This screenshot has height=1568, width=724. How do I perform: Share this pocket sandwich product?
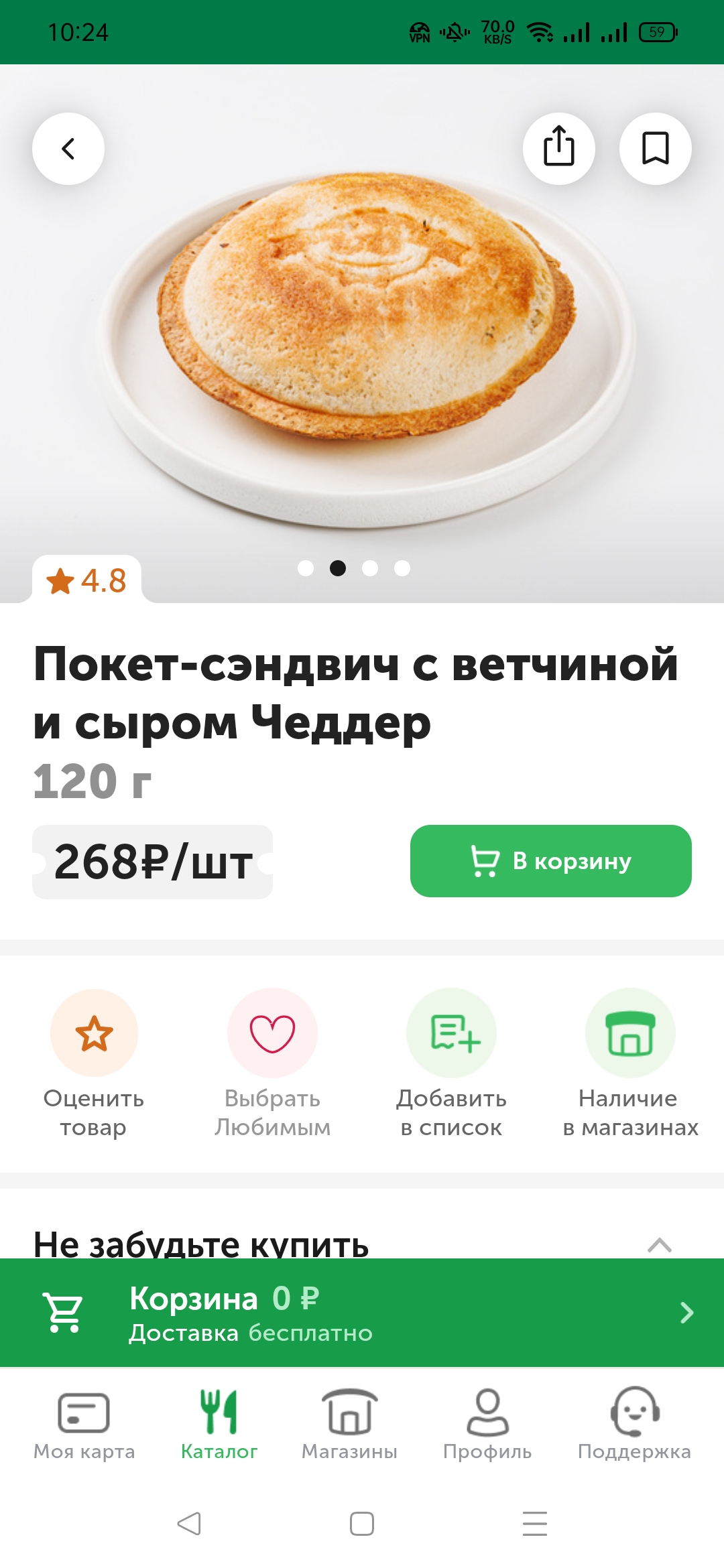click(558, 149)
